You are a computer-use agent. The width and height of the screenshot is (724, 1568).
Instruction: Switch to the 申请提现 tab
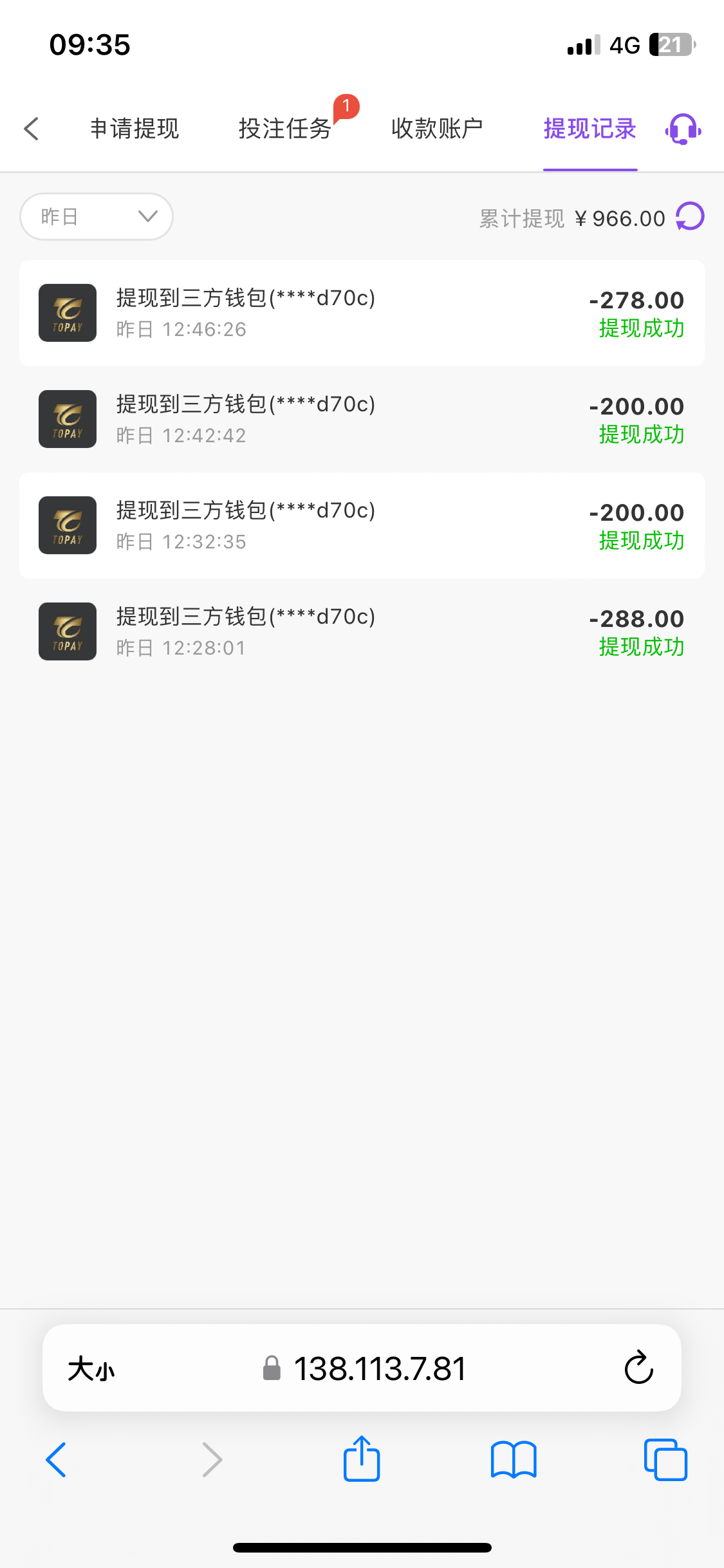[x=135, y=129]
